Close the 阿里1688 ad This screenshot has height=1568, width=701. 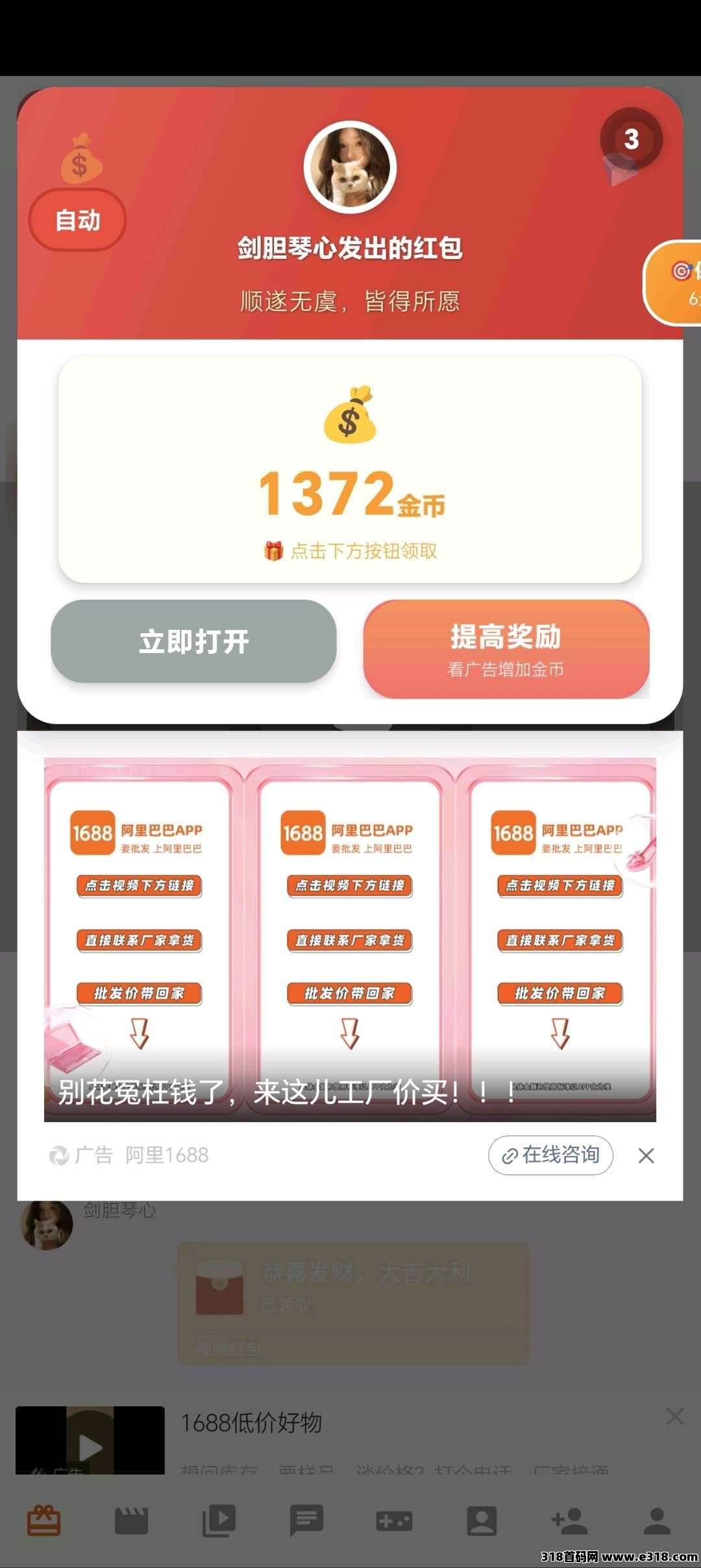[x=646, y=1156]
